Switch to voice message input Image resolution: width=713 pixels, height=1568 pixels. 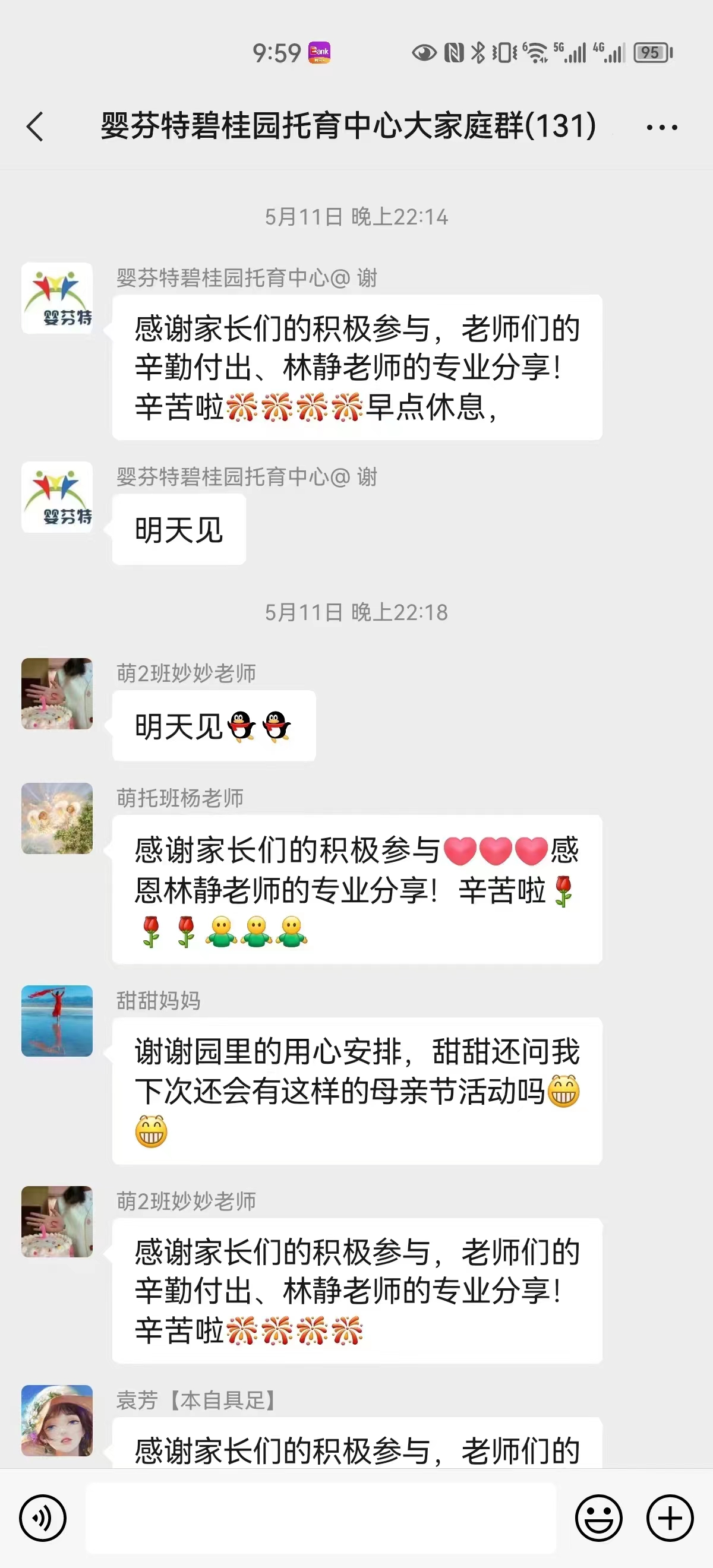pyautogui.click(x=43, y=1518)
